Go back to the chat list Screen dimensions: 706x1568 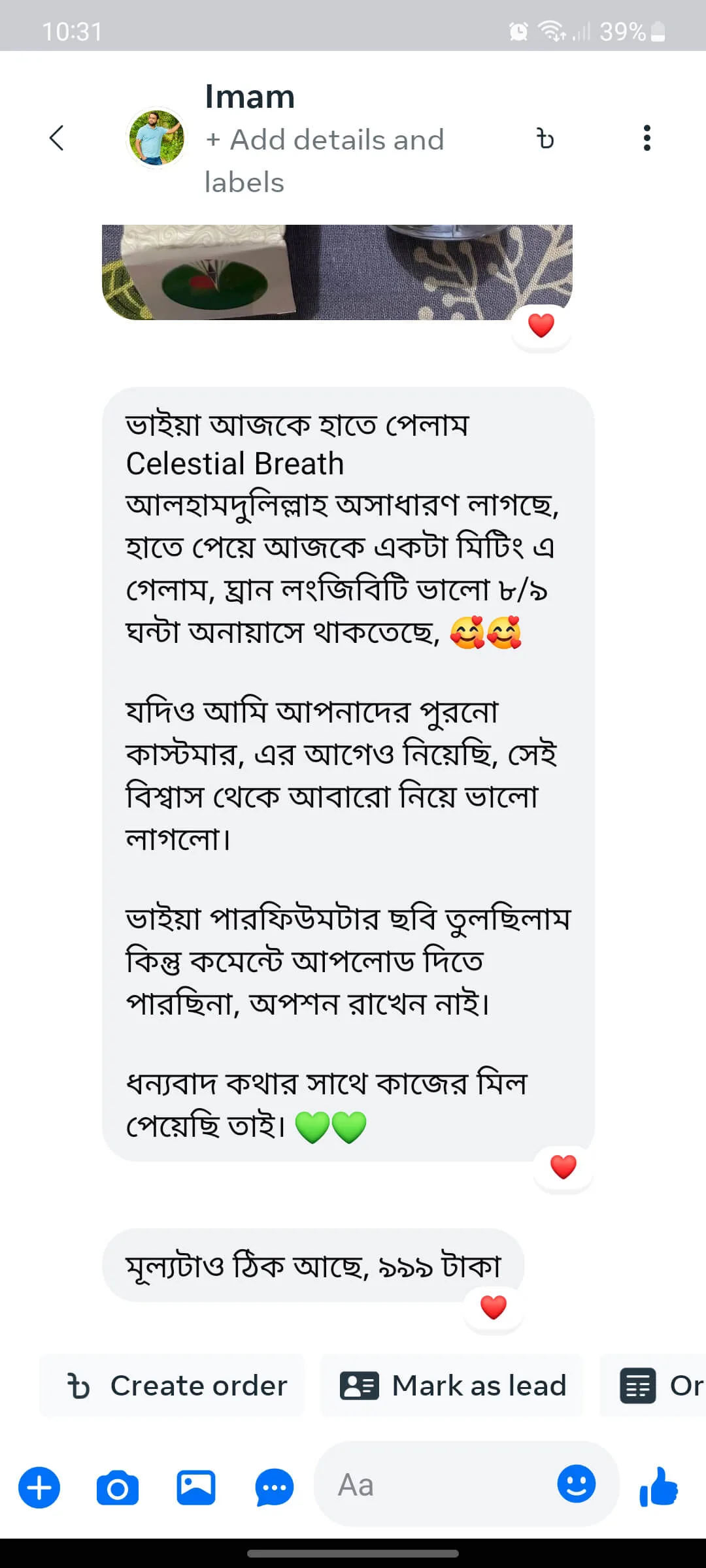click(x=57, y=138)
